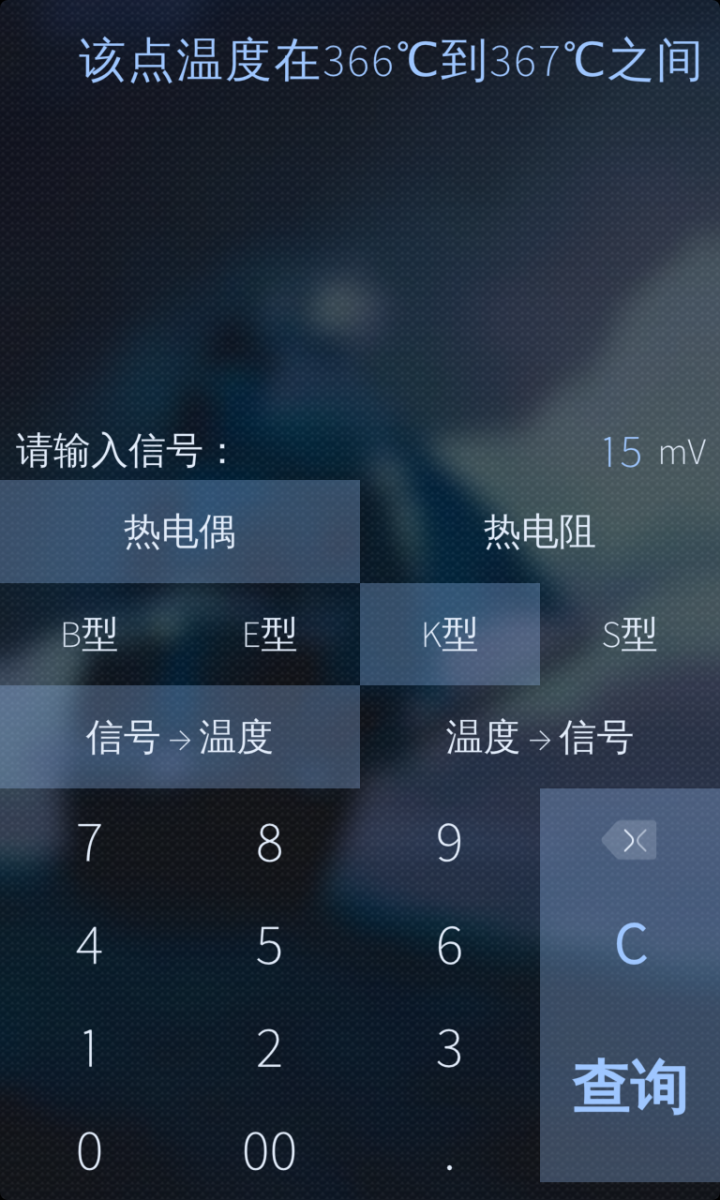The height and width of the screenshot is (1200, 720).
Task: Enter digit 1 on the keypad
Action: (90, 1048)
